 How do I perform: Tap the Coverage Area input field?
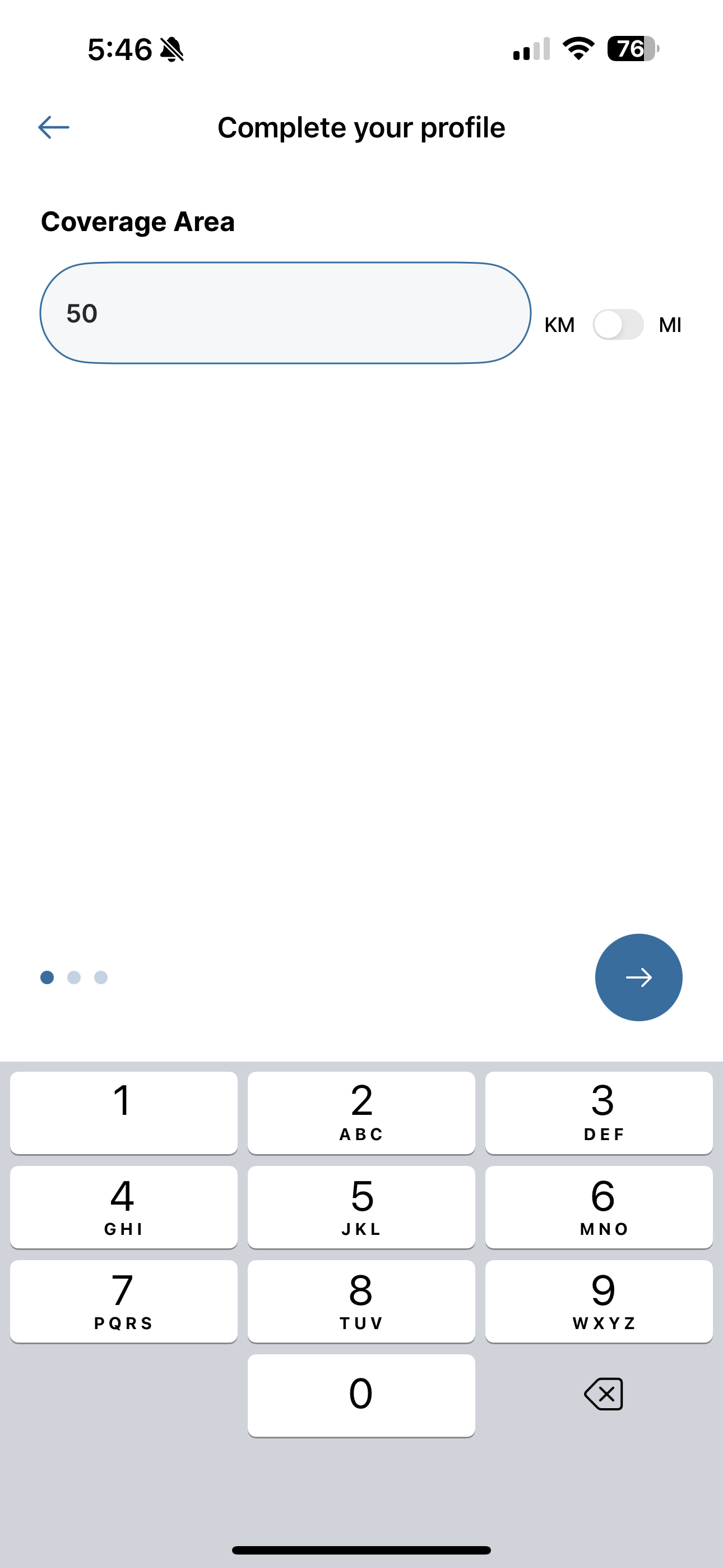tap(285, 313)
